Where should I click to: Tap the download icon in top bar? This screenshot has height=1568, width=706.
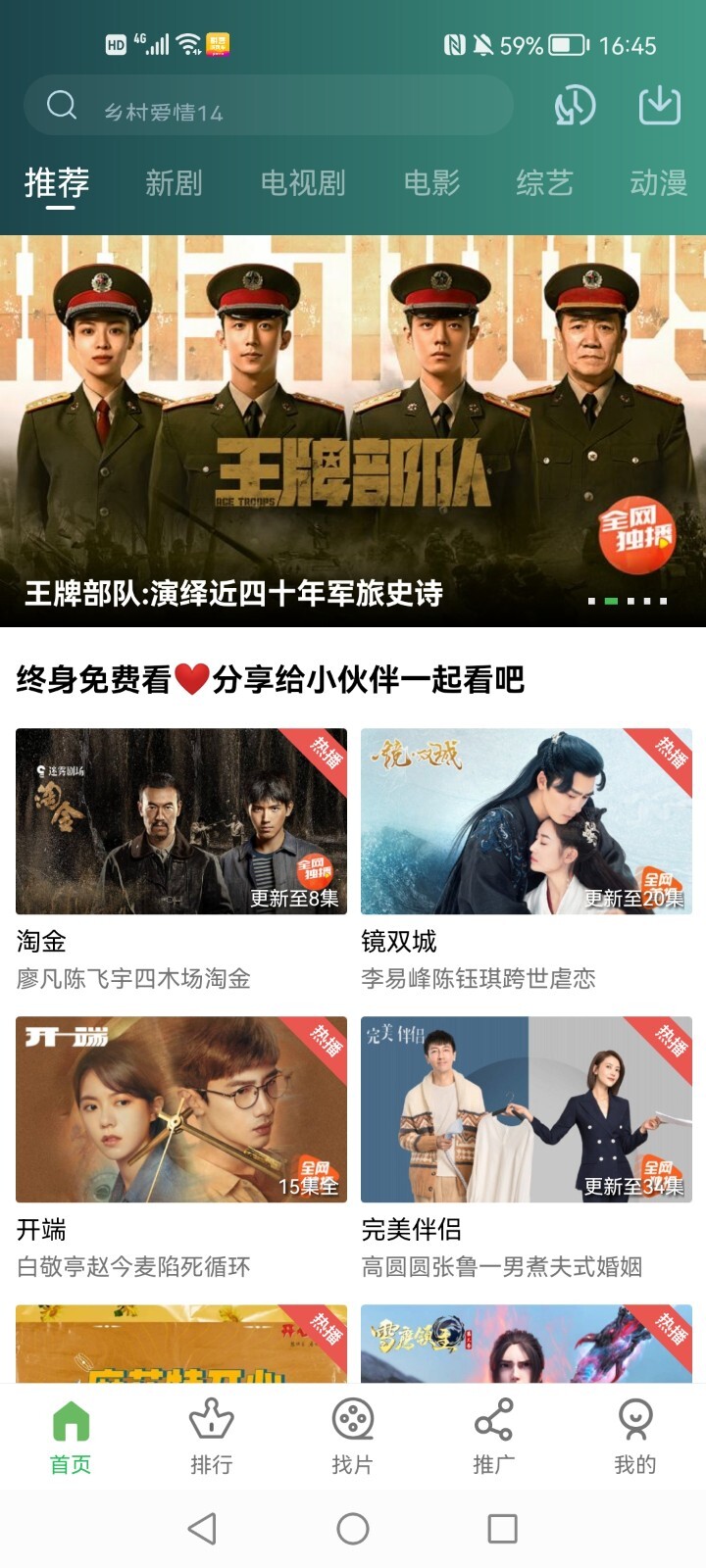point(659,104)
